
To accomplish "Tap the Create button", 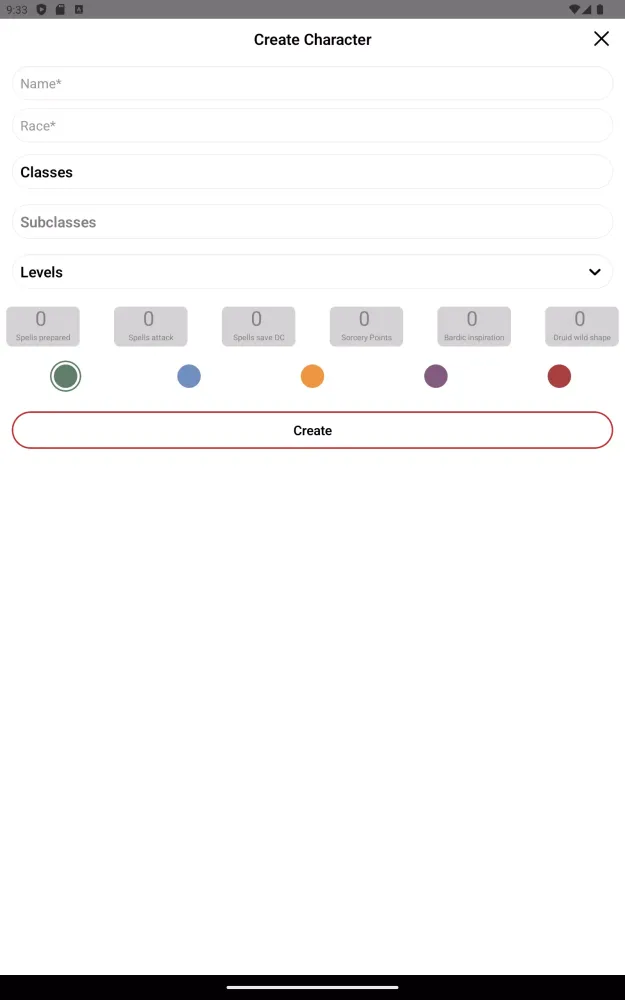I will point(312,430).
